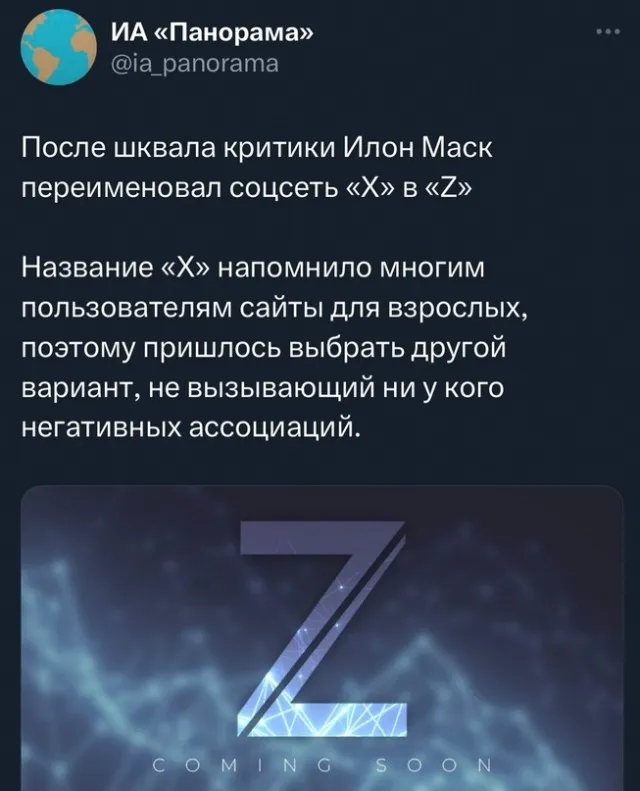The width and height of the screenshot is (640, 791).
Task: View the attached Z coming soon image
Action: [320, 638]
